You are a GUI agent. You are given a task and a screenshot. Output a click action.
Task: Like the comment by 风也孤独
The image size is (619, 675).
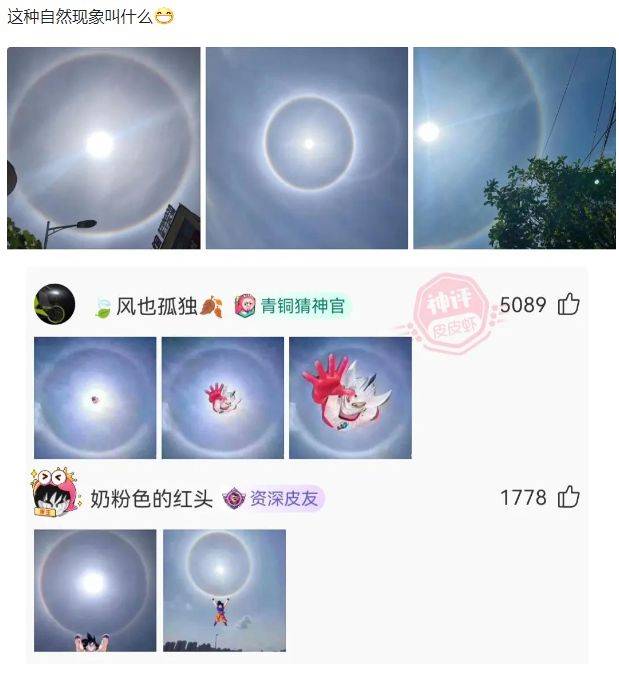coord(568,305)
